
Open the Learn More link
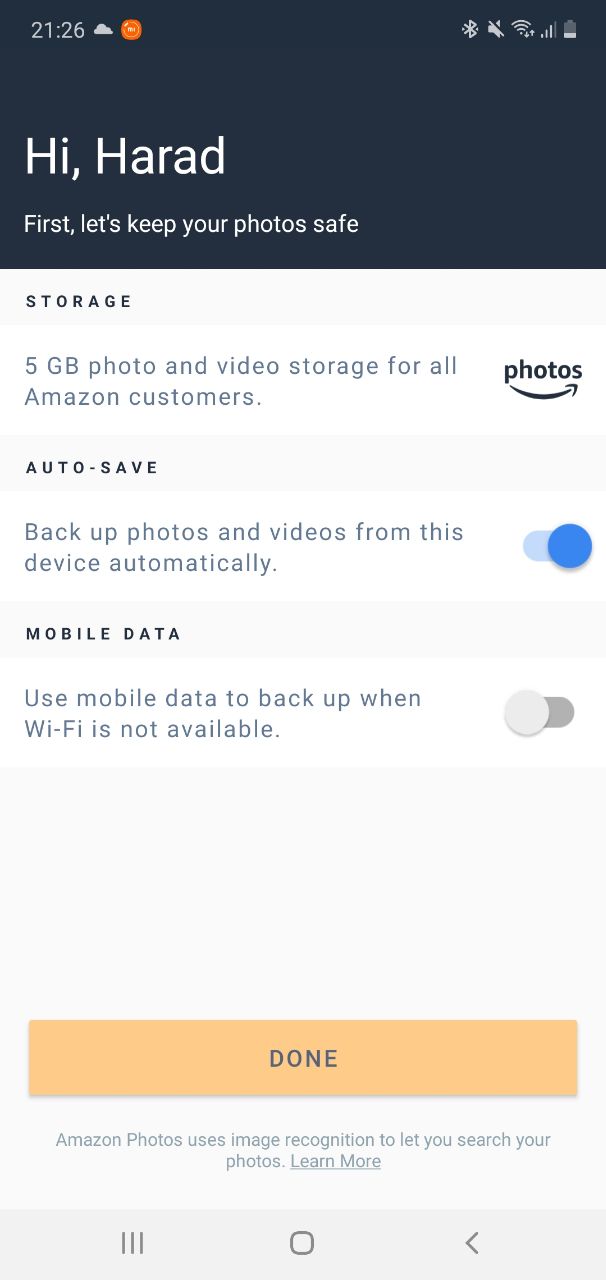[335, 1161]
